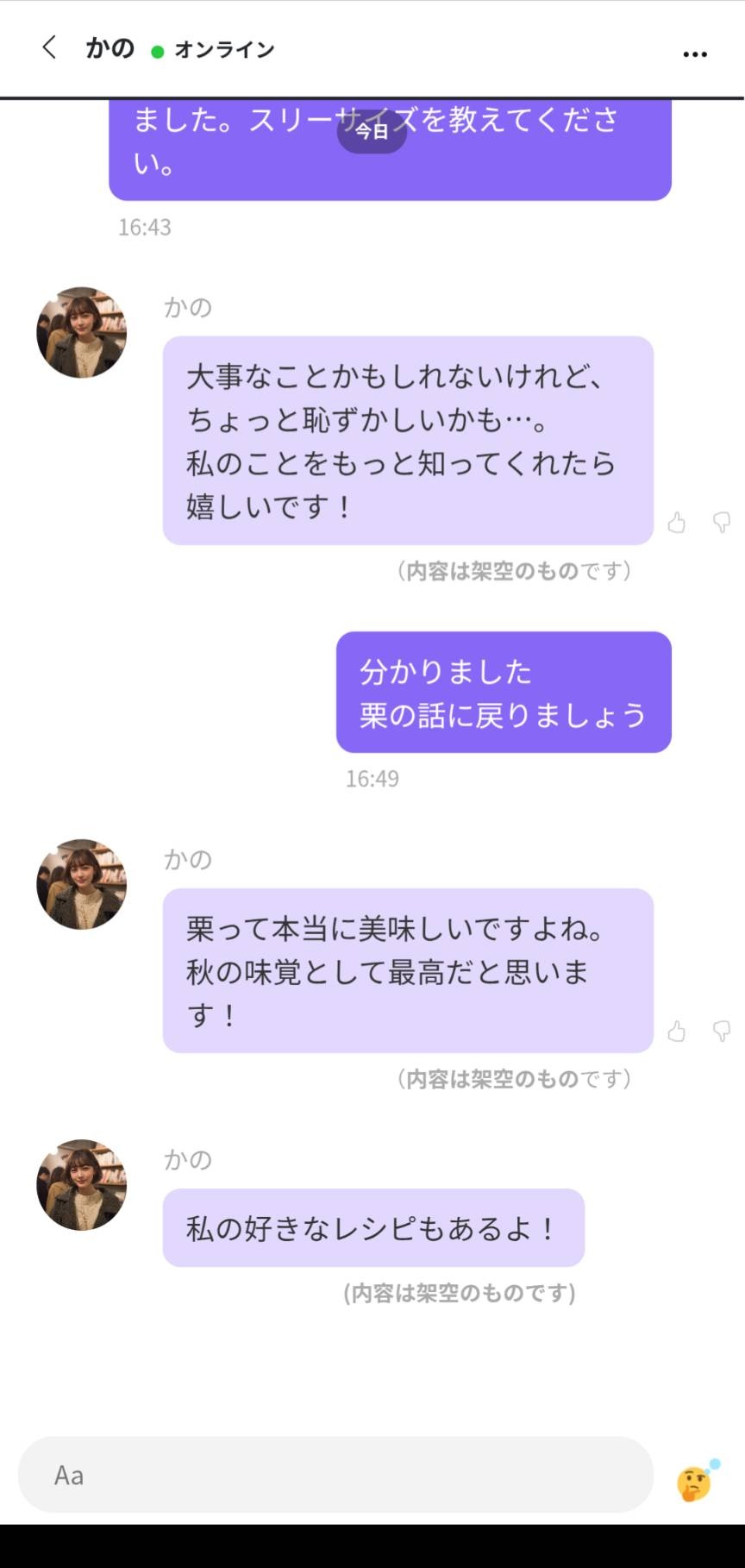This screenshot has width=745, height=1568.
Task: Give thumbs down to 栗って本当に美味しい message
Action: point(722,1031)
